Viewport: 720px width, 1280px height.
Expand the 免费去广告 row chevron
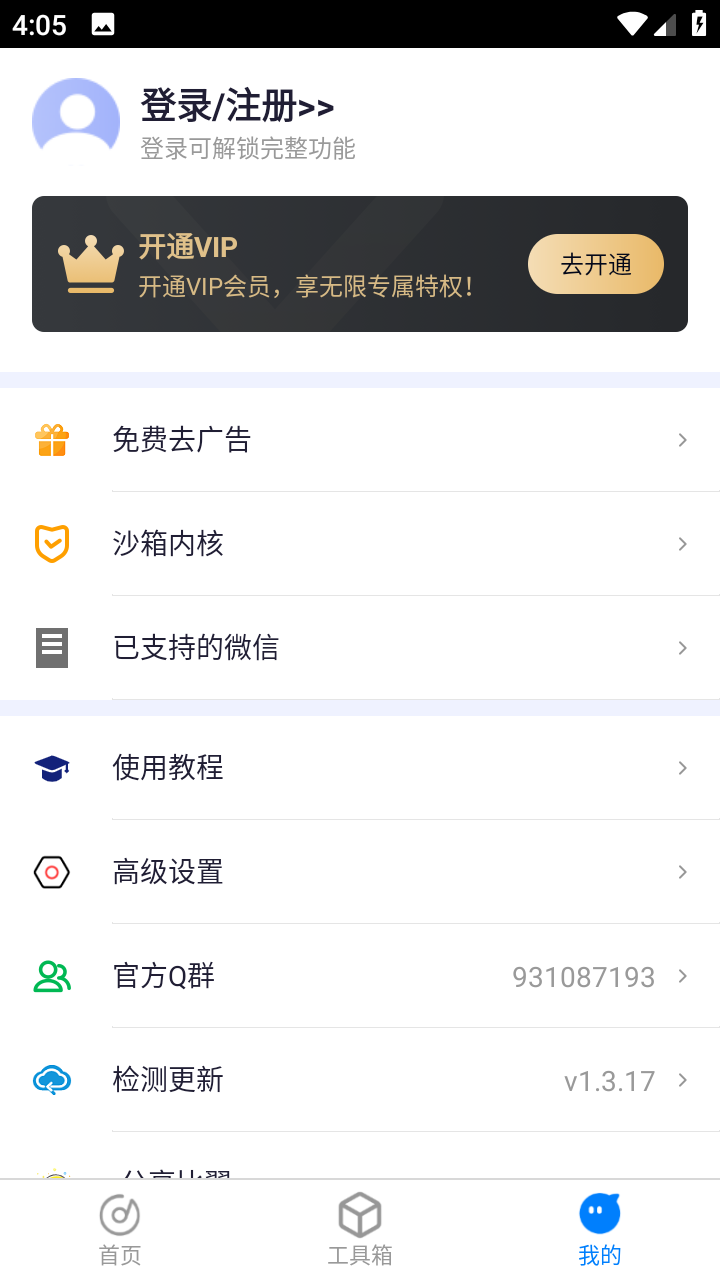pyautogui.click(x=682, y=439)
